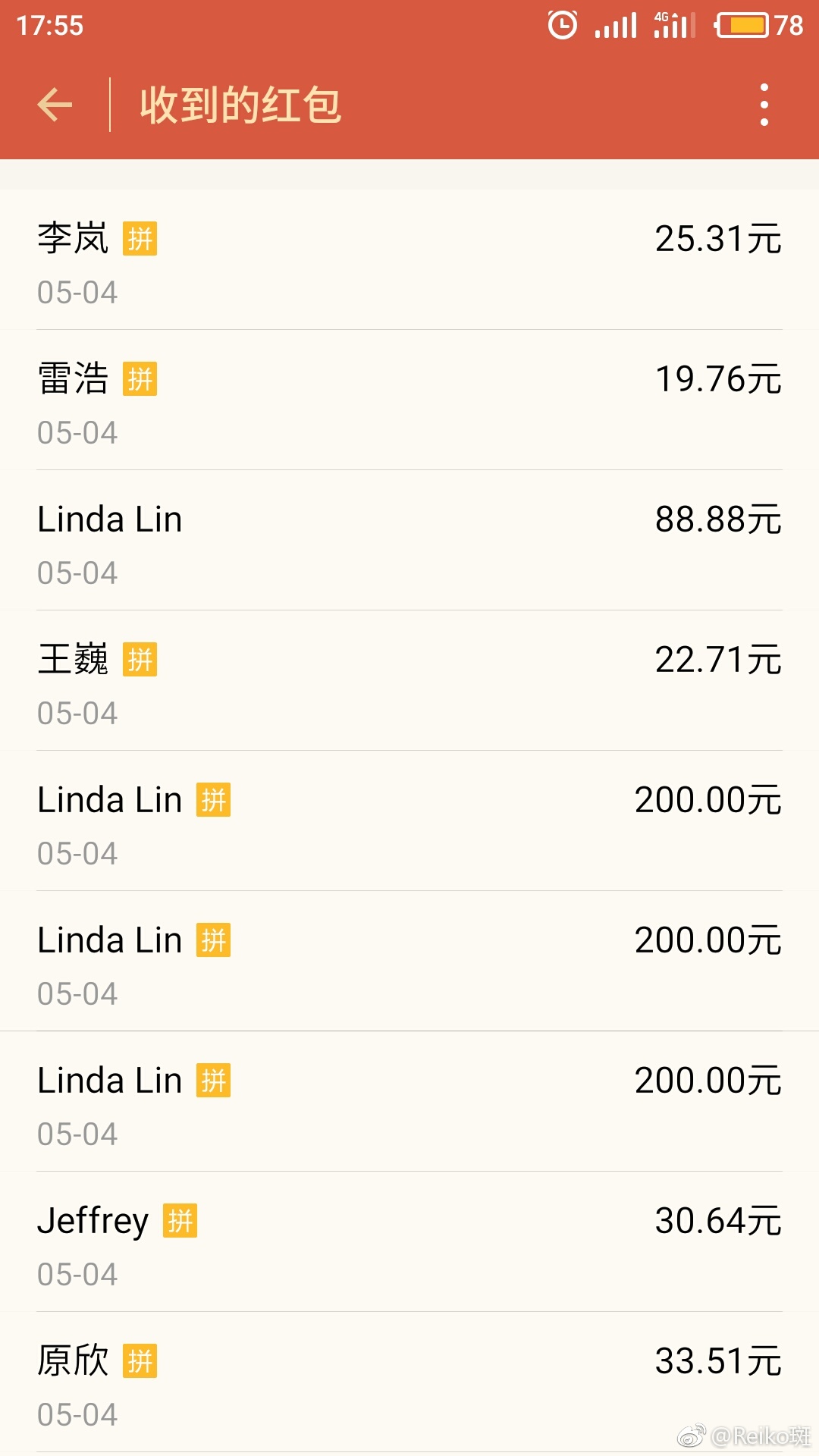The image size is (819, 1456).
Task: Go back from 收到的红包
Action: [55, 105]
